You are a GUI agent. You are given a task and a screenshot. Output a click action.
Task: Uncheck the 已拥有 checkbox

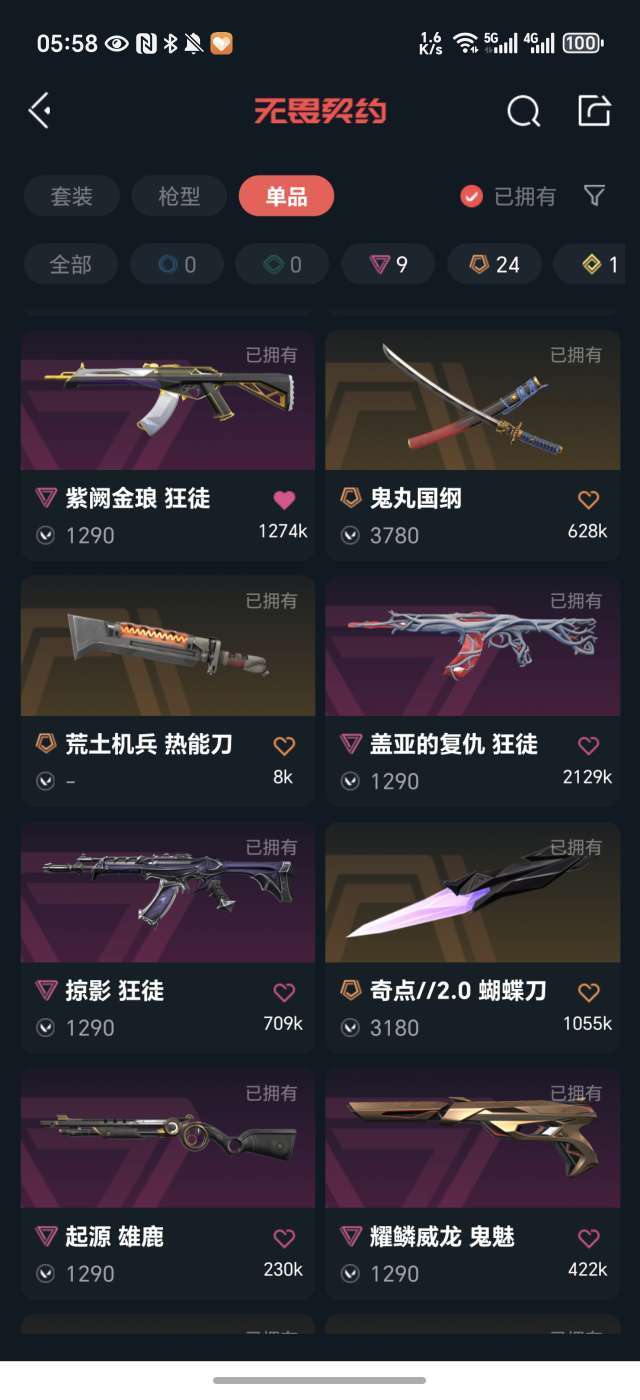pos(472,196)
